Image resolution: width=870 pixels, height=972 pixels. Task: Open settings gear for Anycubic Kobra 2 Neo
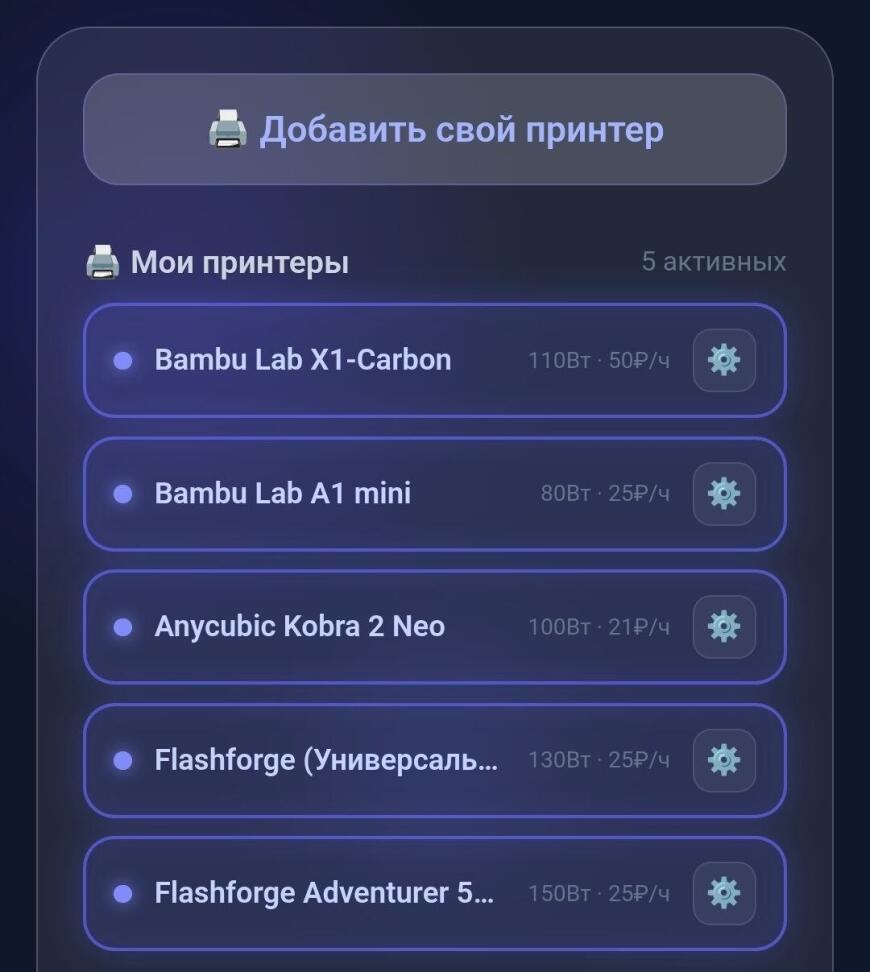[x=724, y=627]
